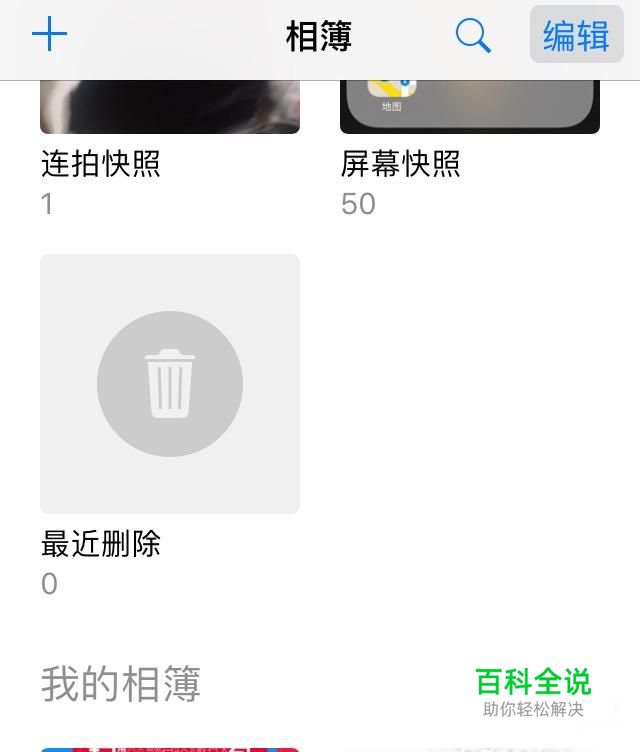Open the 屏幕快照 album
Viewport: 640px width, 752px height.
[x=469, y=108]
